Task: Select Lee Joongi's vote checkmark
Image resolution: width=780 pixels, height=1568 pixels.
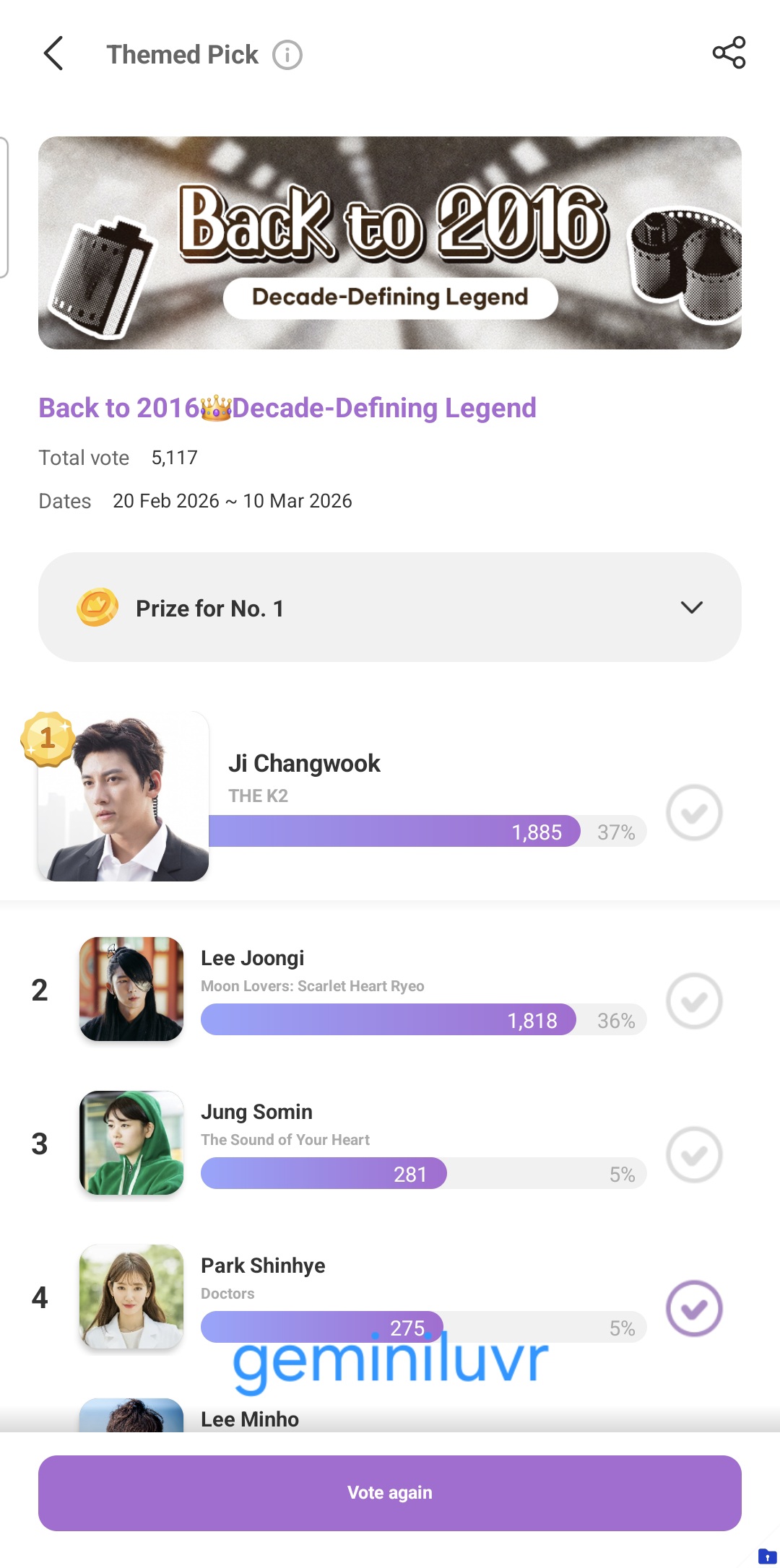Action: tap(693, 1001)
